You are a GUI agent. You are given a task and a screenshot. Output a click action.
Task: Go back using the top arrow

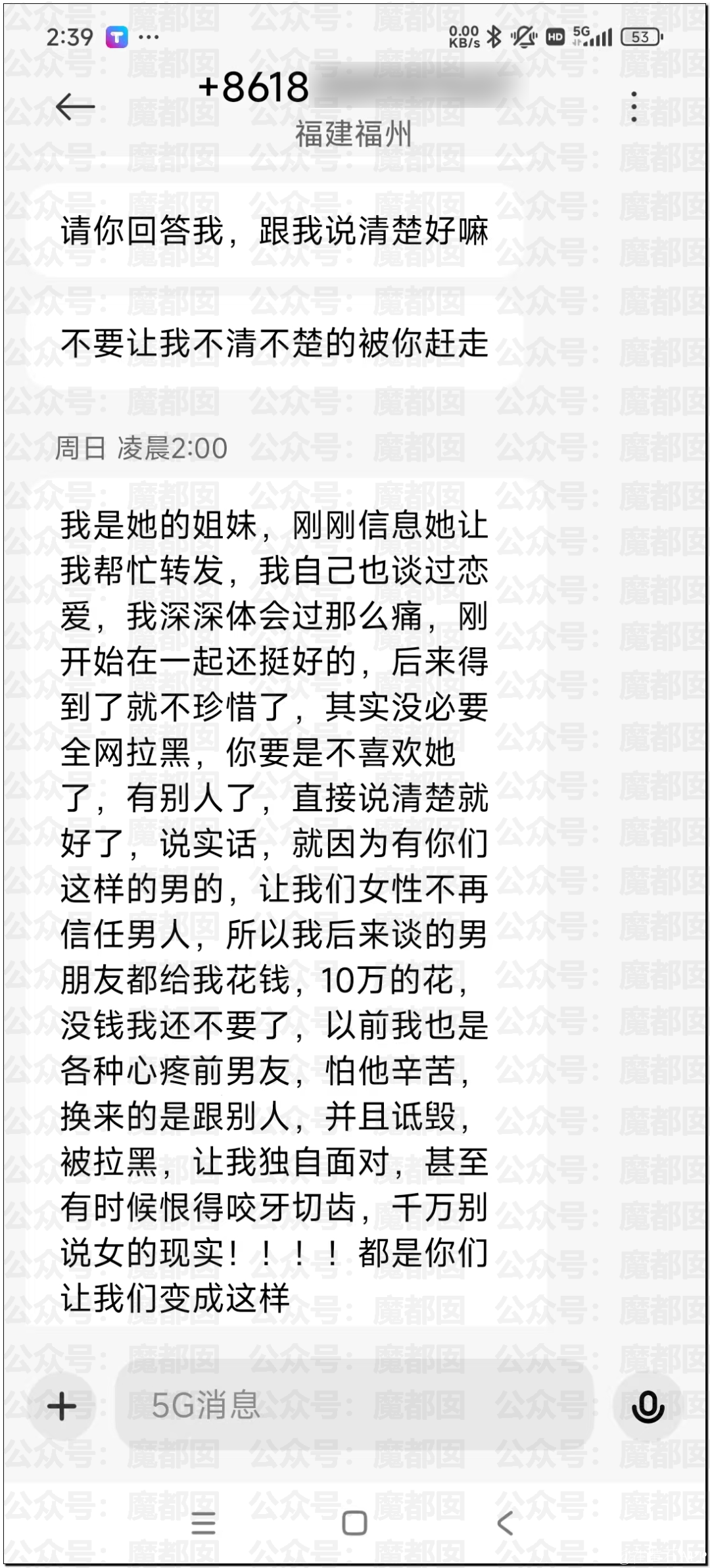coord(75,107)
